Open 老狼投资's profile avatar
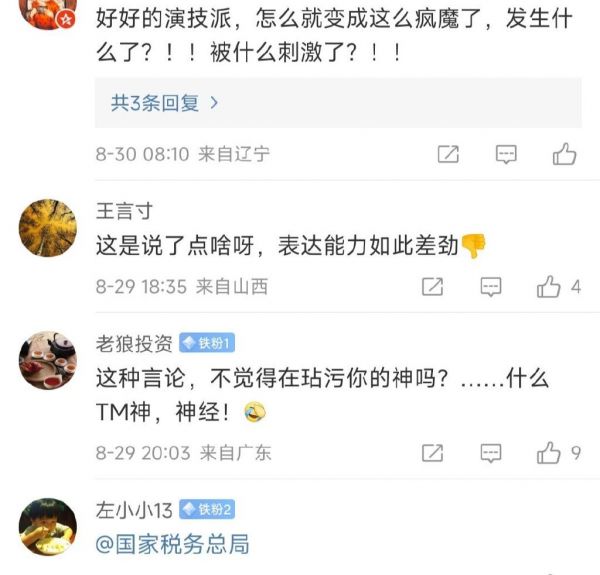This screenshot has width=600, height=575. pyautogui.click(x=48, y=362)
